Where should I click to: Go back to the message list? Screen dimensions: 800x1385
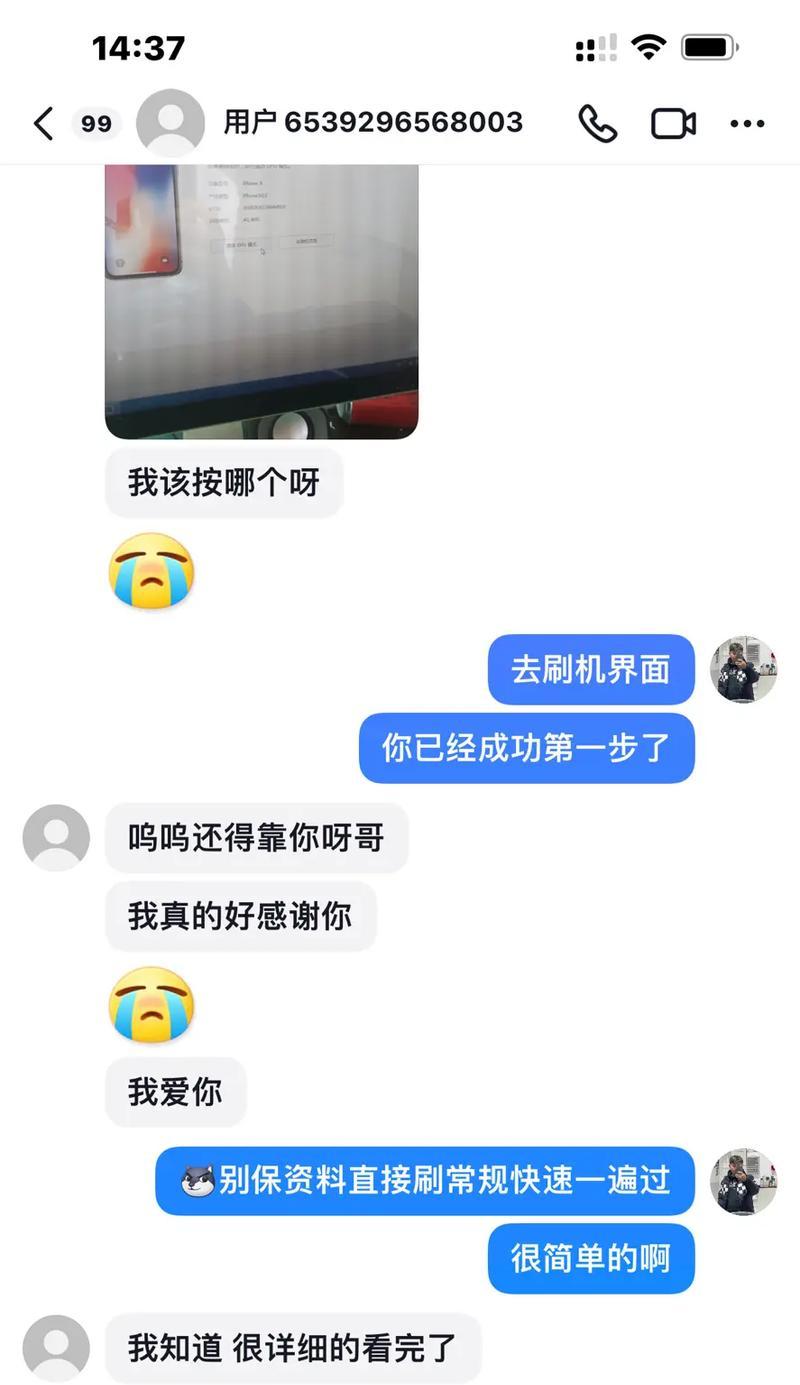pos(43,124)
